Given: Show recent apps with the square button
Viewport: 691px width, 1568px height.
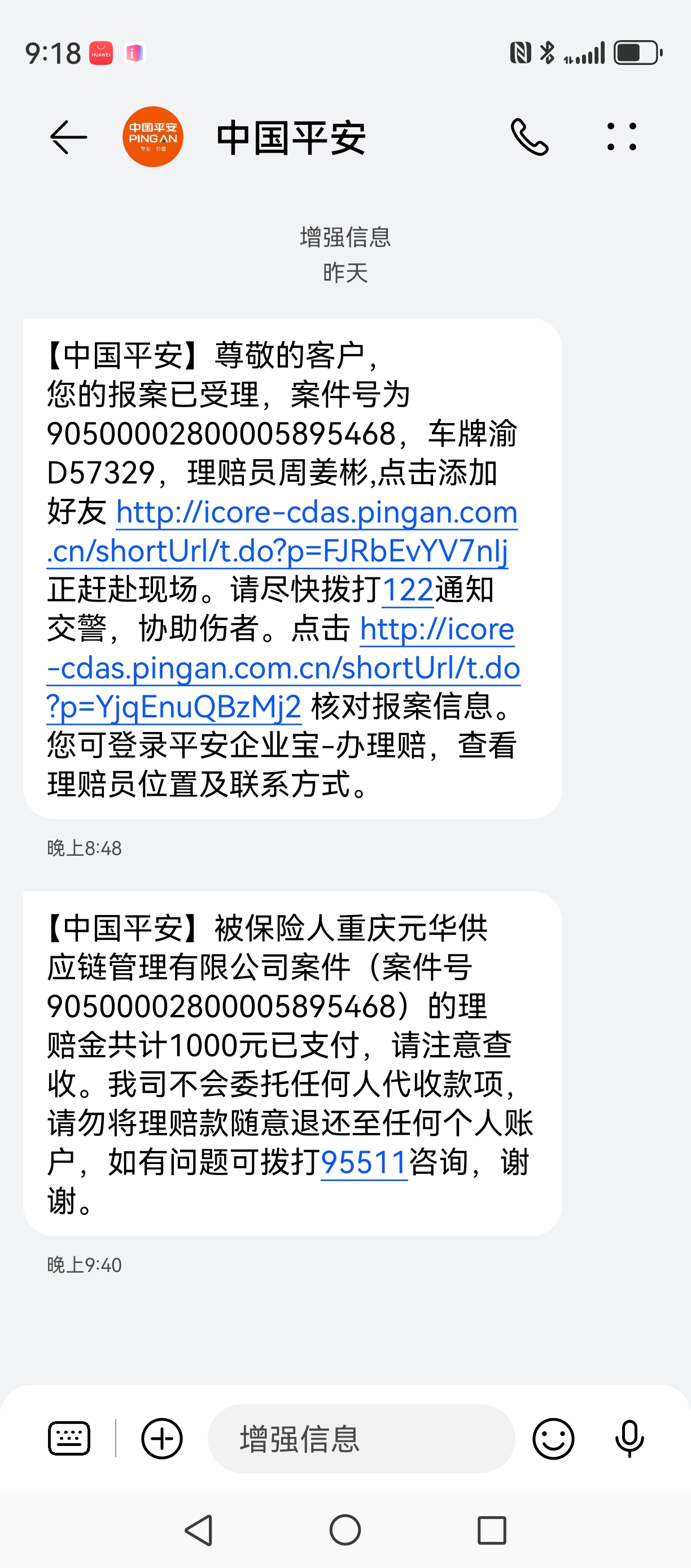Looking at the screenshot, I should (492, 1530).
